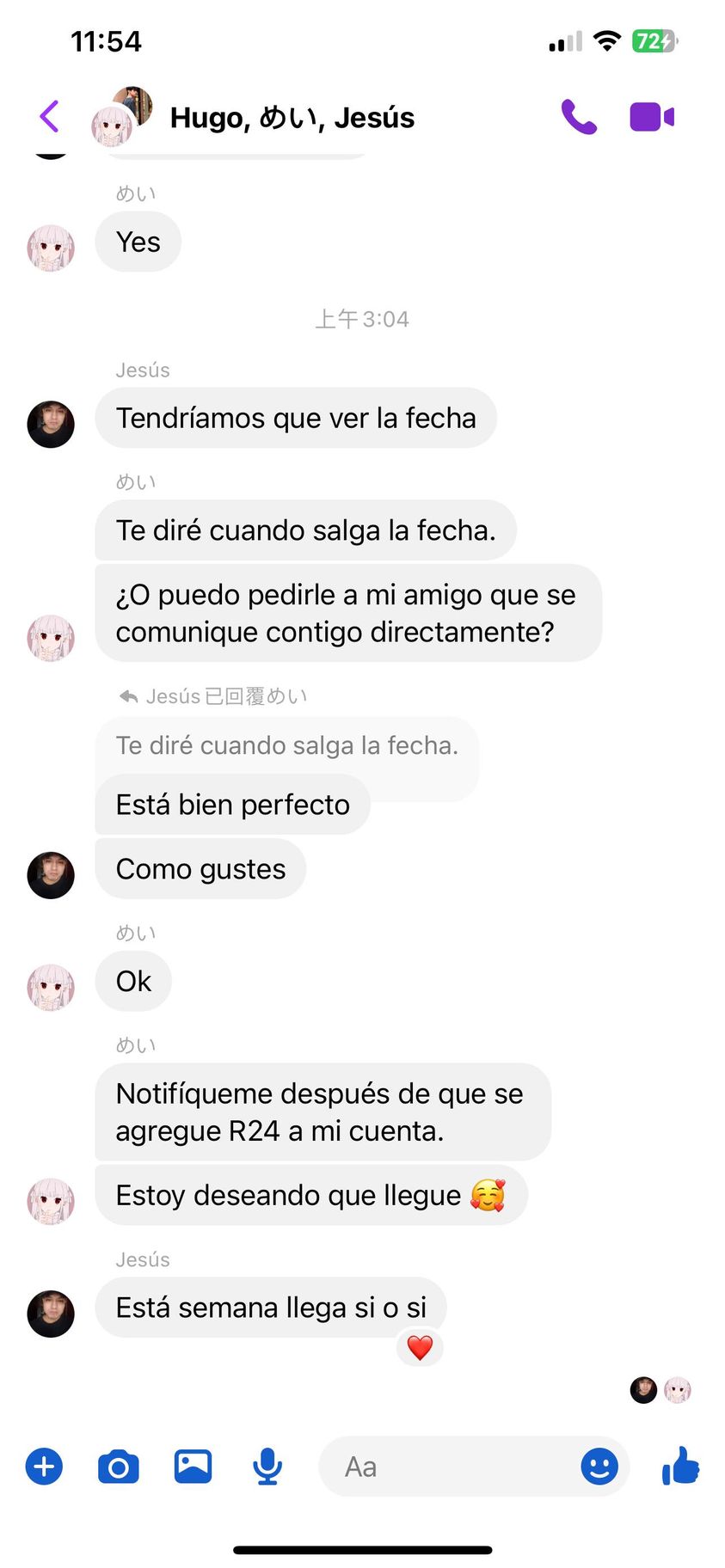This screenshot has height=1568, width=725.
Task: Open the plus menu for more attachments
Action: tap(45, 1467)
